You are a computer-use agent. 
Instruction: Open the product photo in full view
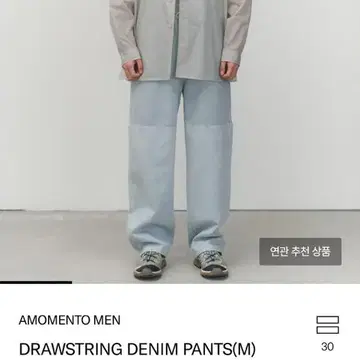click(180, 142)
